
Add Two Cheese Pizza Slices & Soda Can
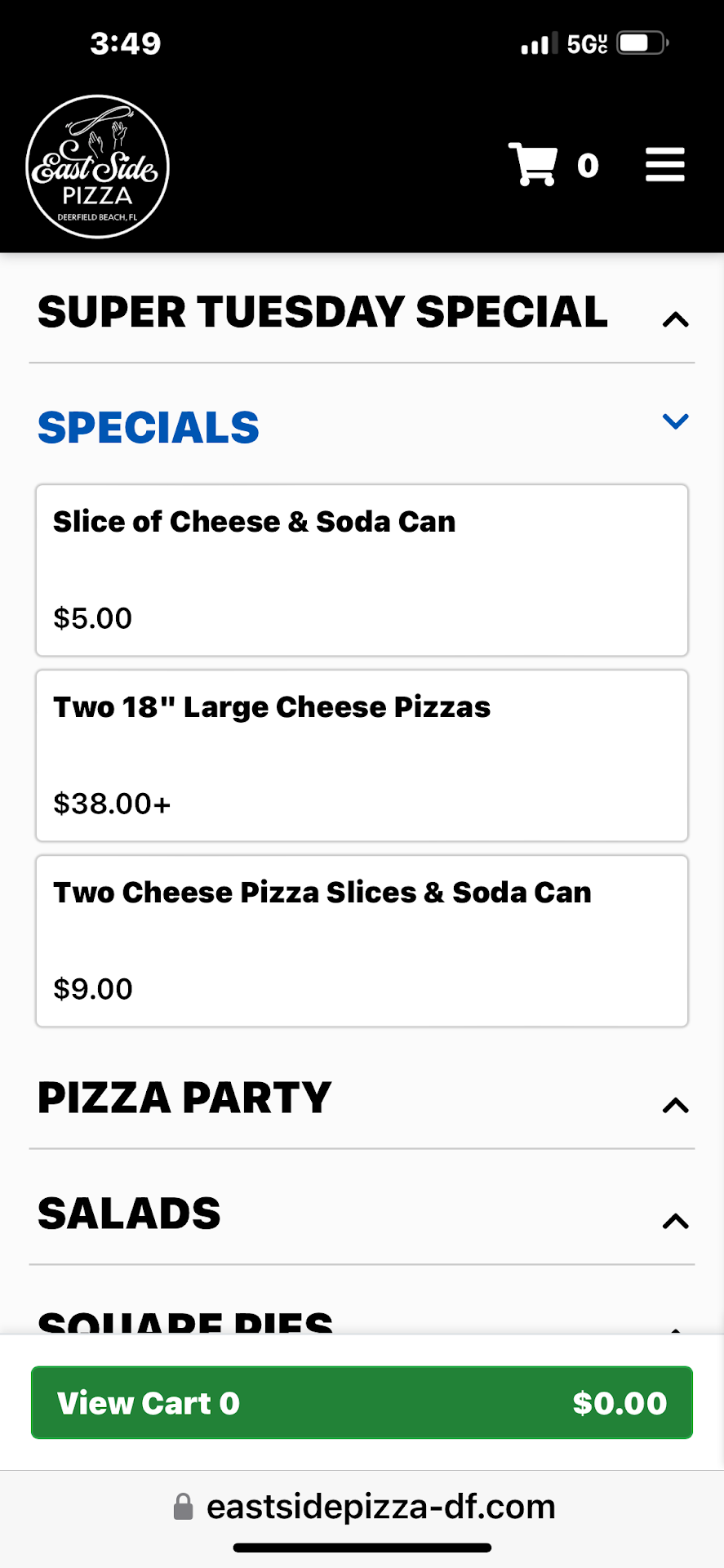pyautogui.click(x=362, y=941)
